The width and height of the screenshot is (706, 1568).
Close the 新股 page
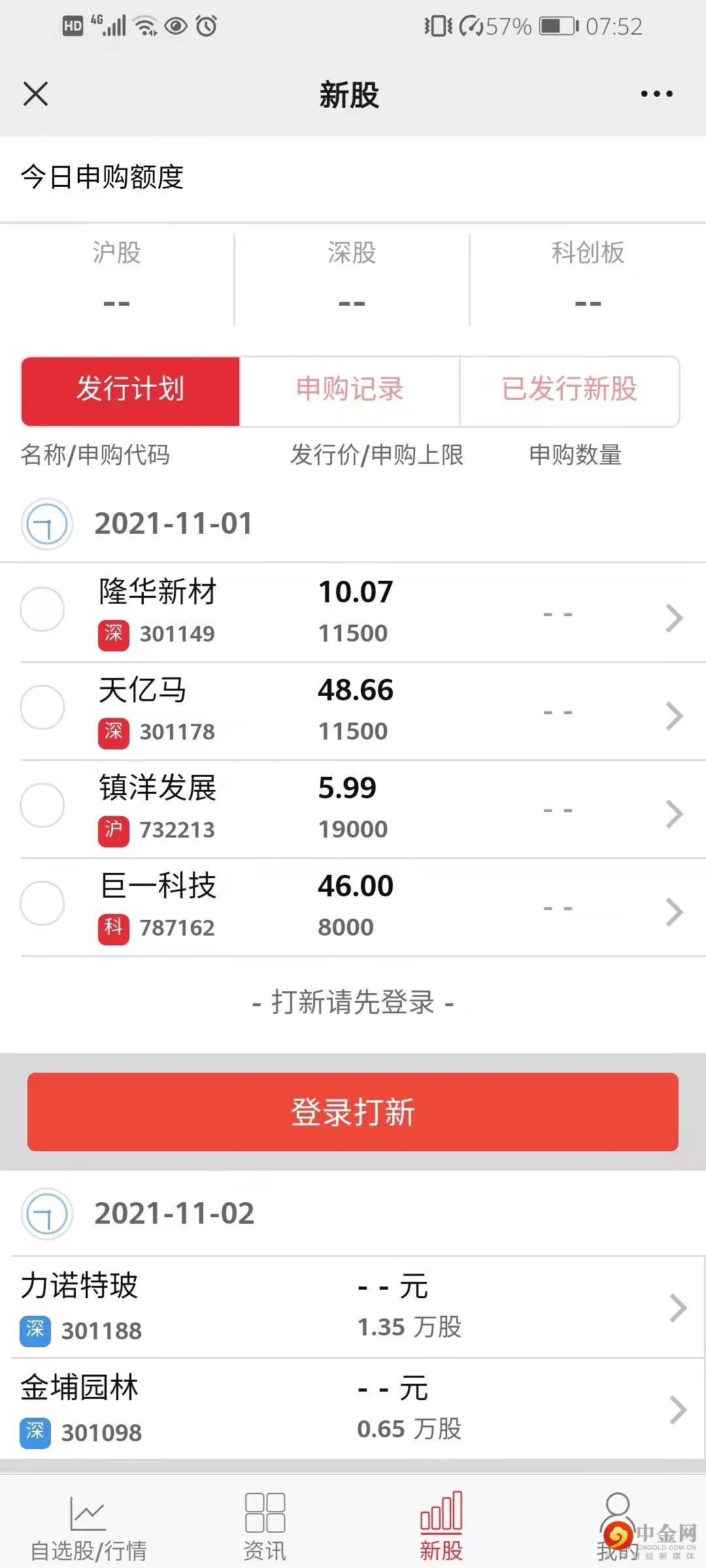coord(35,93)
